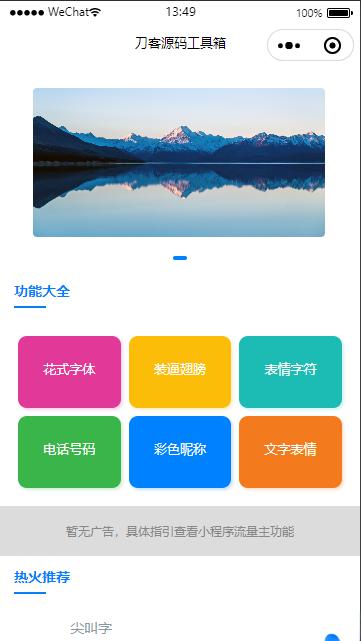Choose 彩色昵称 tile
This screenshot has width=361, height=641.
[x=180, y=452]
